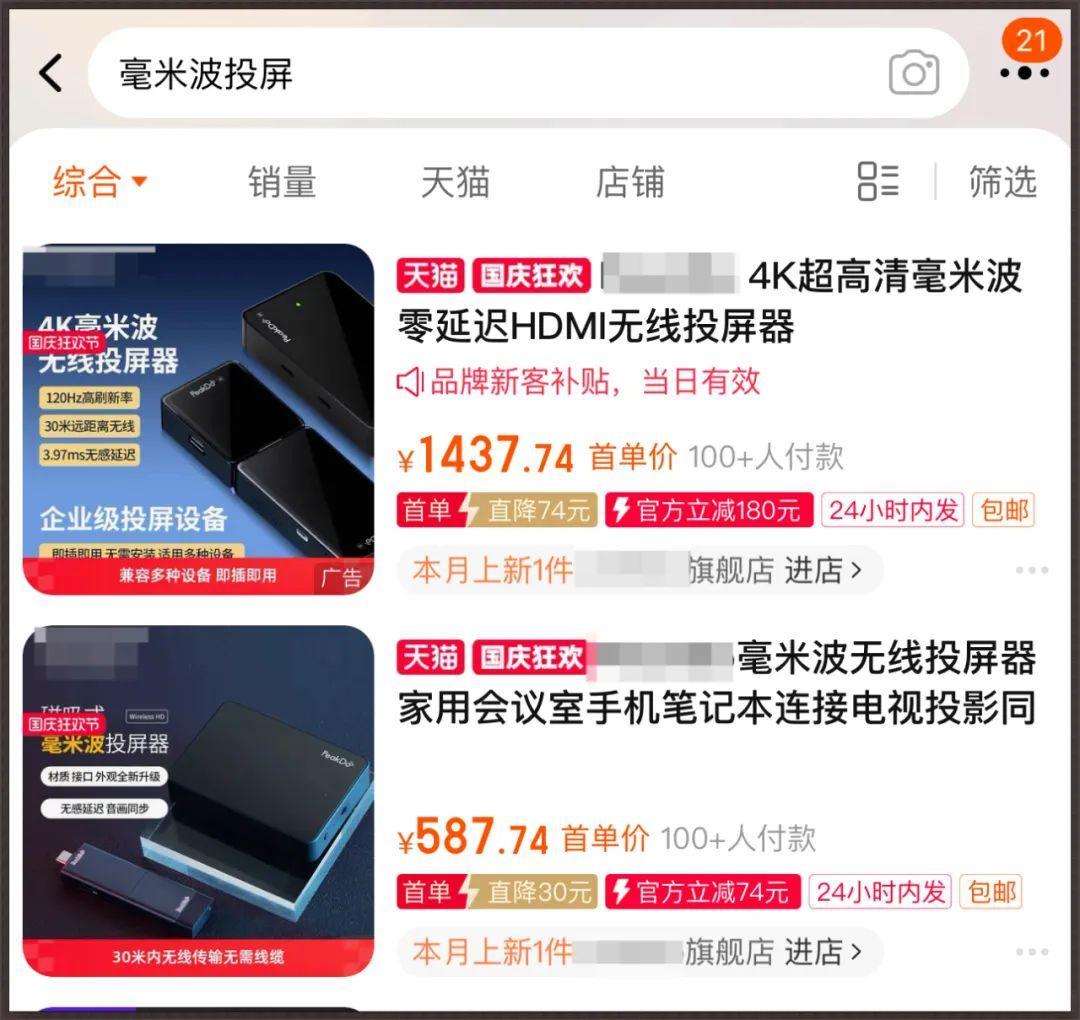Open more options for the ¥587.74 item

pos(1031,951)
